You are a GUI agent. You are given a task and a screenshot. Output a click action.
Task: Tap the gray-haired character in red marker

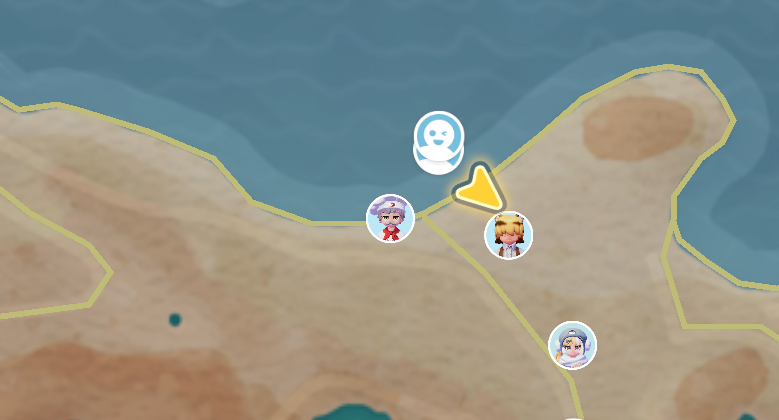click(x=390, y=219)
